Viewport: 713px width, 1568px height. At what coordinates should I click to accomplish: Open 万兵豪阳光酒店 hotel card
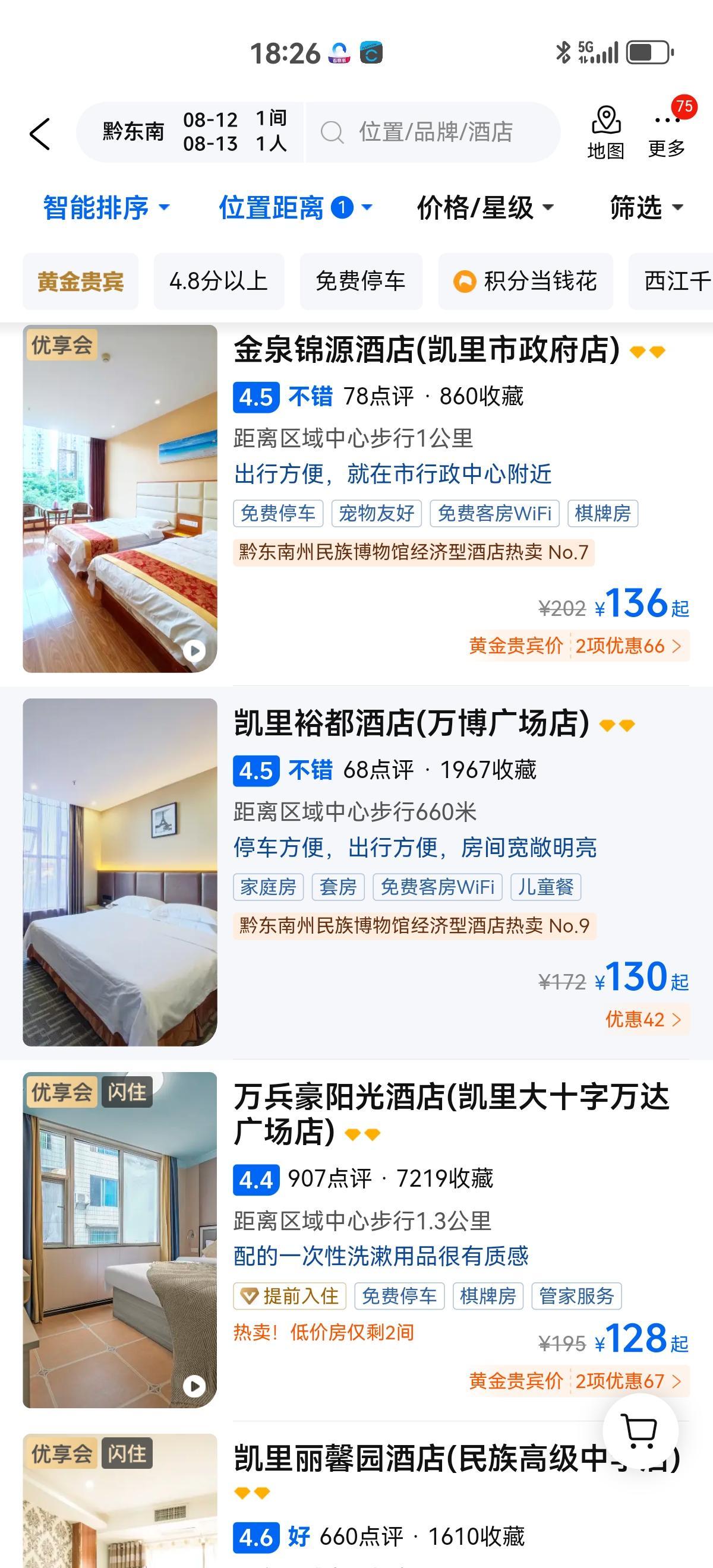(450, 1112)
